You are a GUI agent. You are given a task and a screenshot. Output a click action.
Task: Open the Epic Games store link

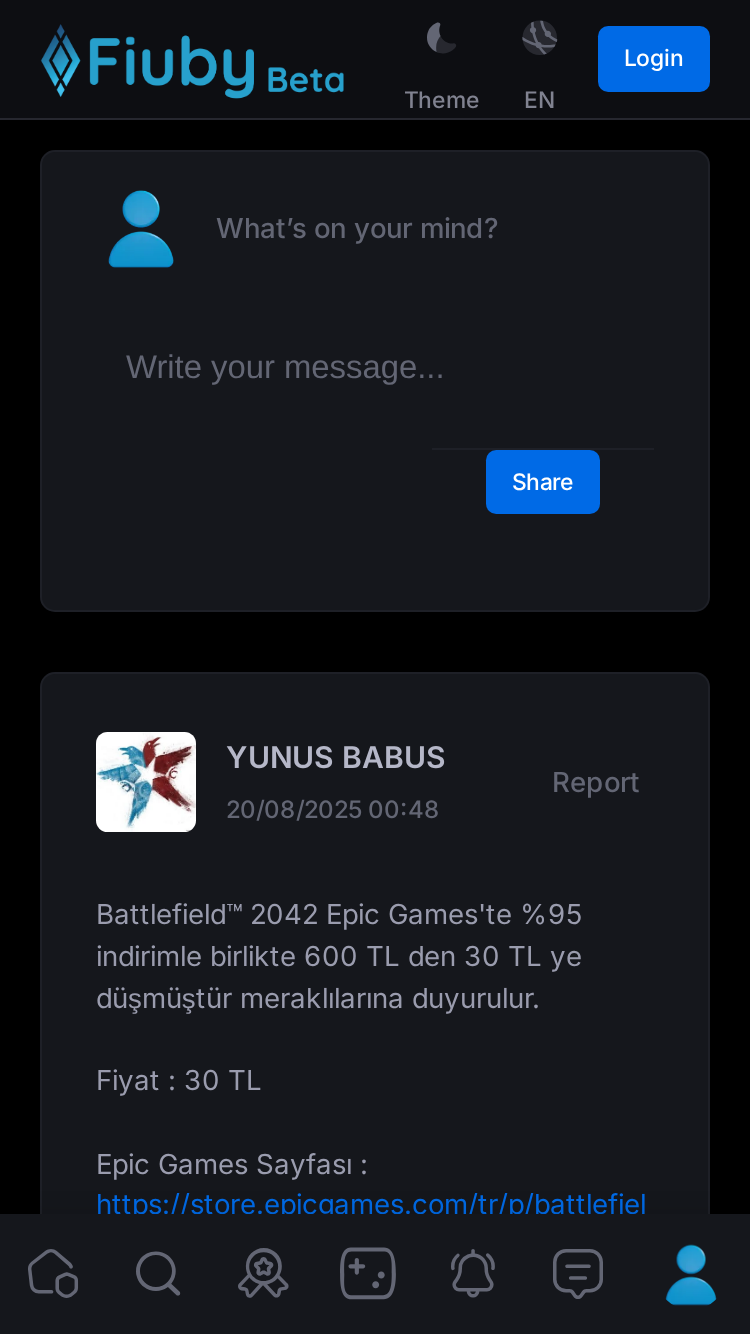coord(371,1203)
